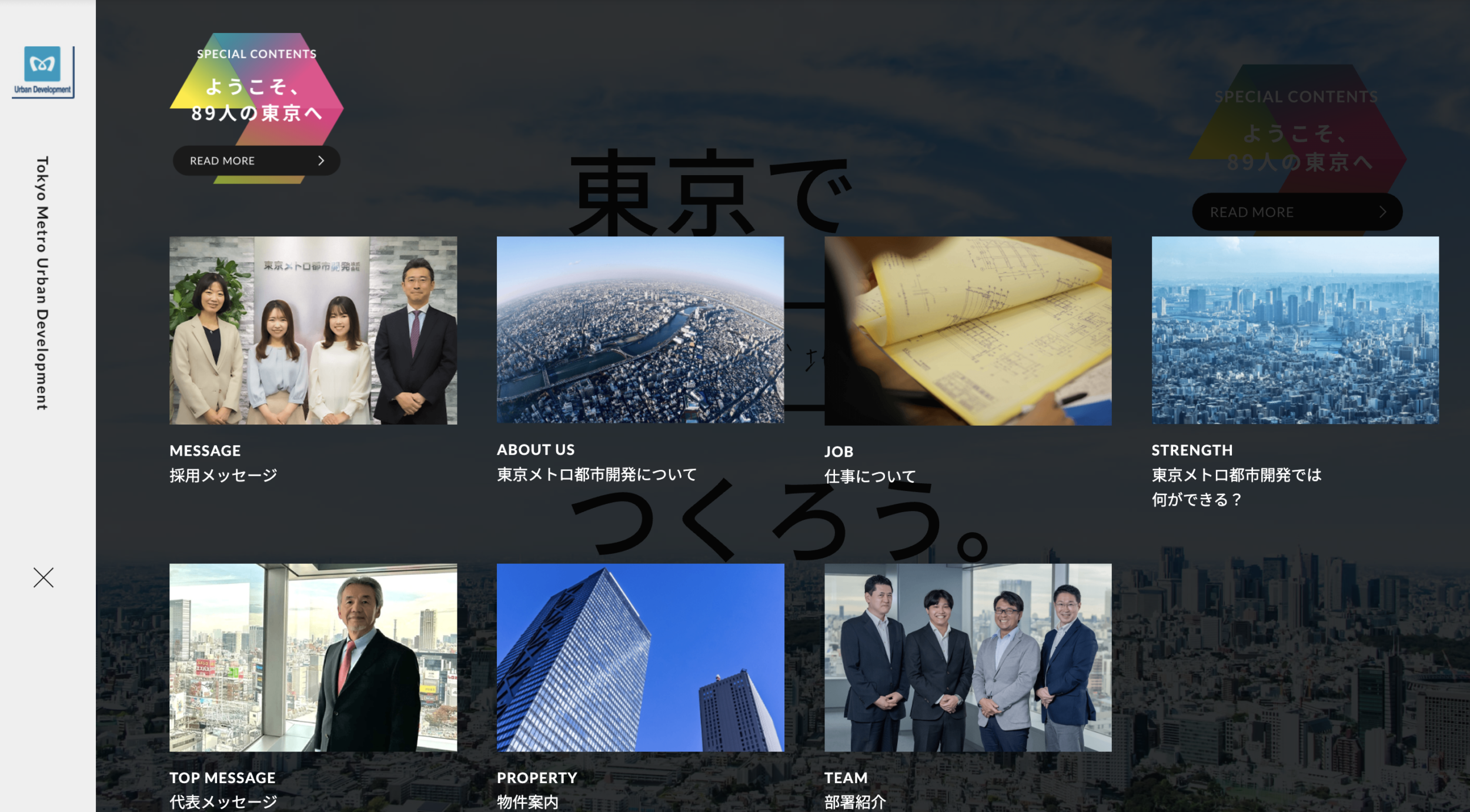Open the JOB card with blueprints
Screen dimensions: 1470x812
tap(967, 330)
